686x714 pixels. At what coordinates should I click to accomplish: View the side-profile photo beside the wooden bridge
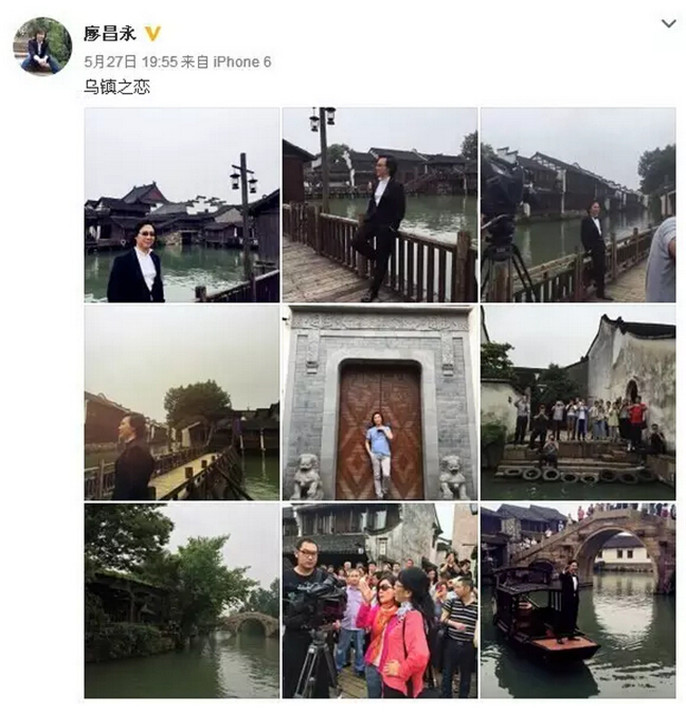[182, 402]
